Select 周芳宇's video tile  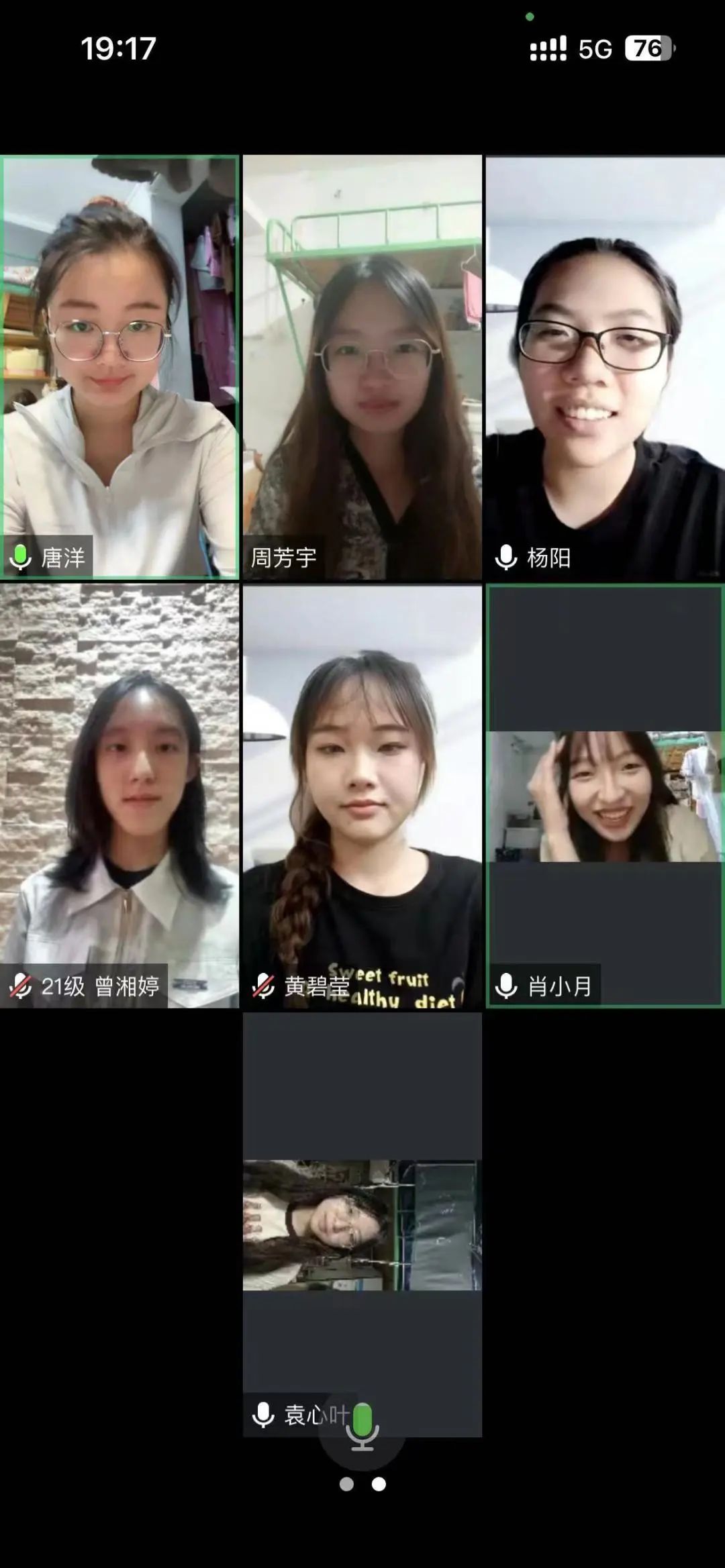tap(362, 367)
